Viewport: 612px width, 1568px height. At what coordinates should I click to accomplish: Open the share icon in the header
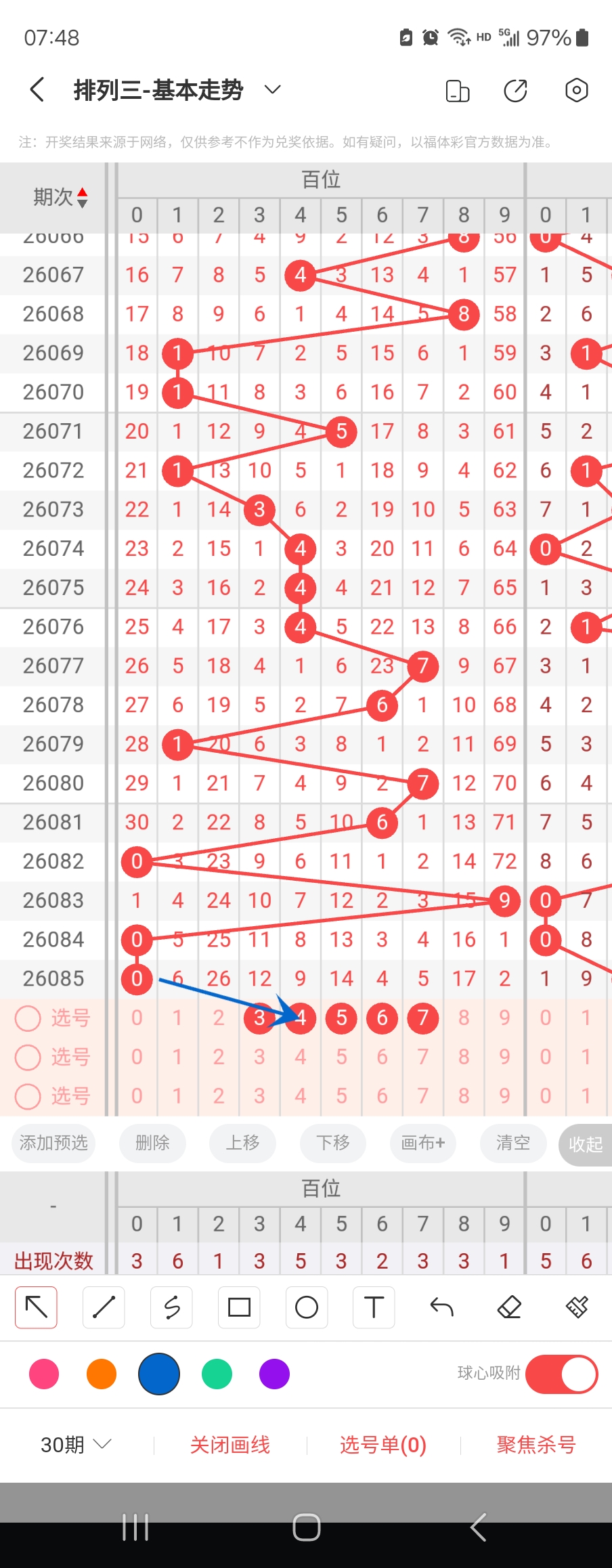point(516,91)
